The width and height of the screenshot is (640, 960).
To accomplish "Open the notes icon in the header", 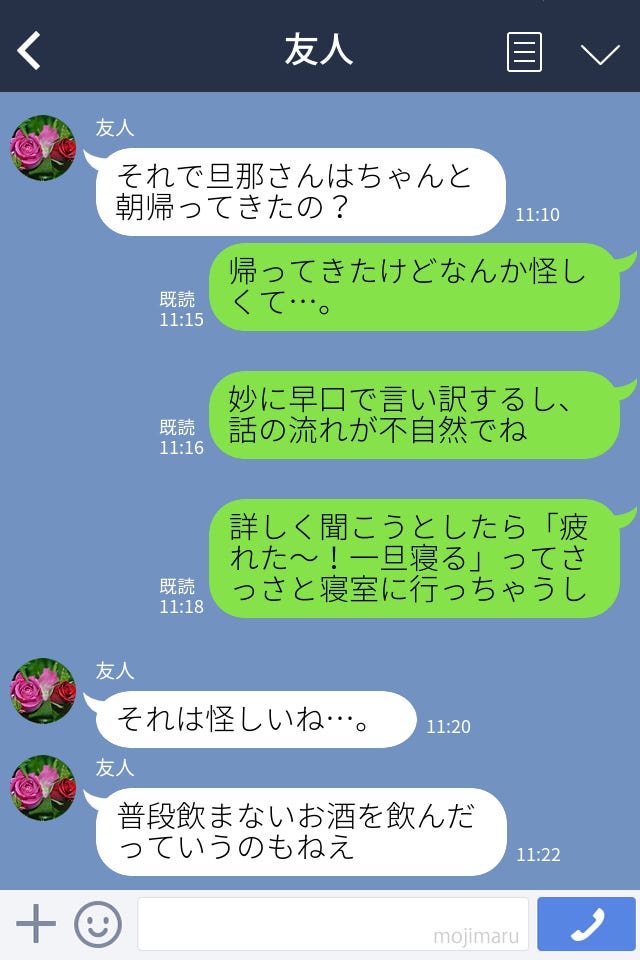I will click(x=524, y=52).
